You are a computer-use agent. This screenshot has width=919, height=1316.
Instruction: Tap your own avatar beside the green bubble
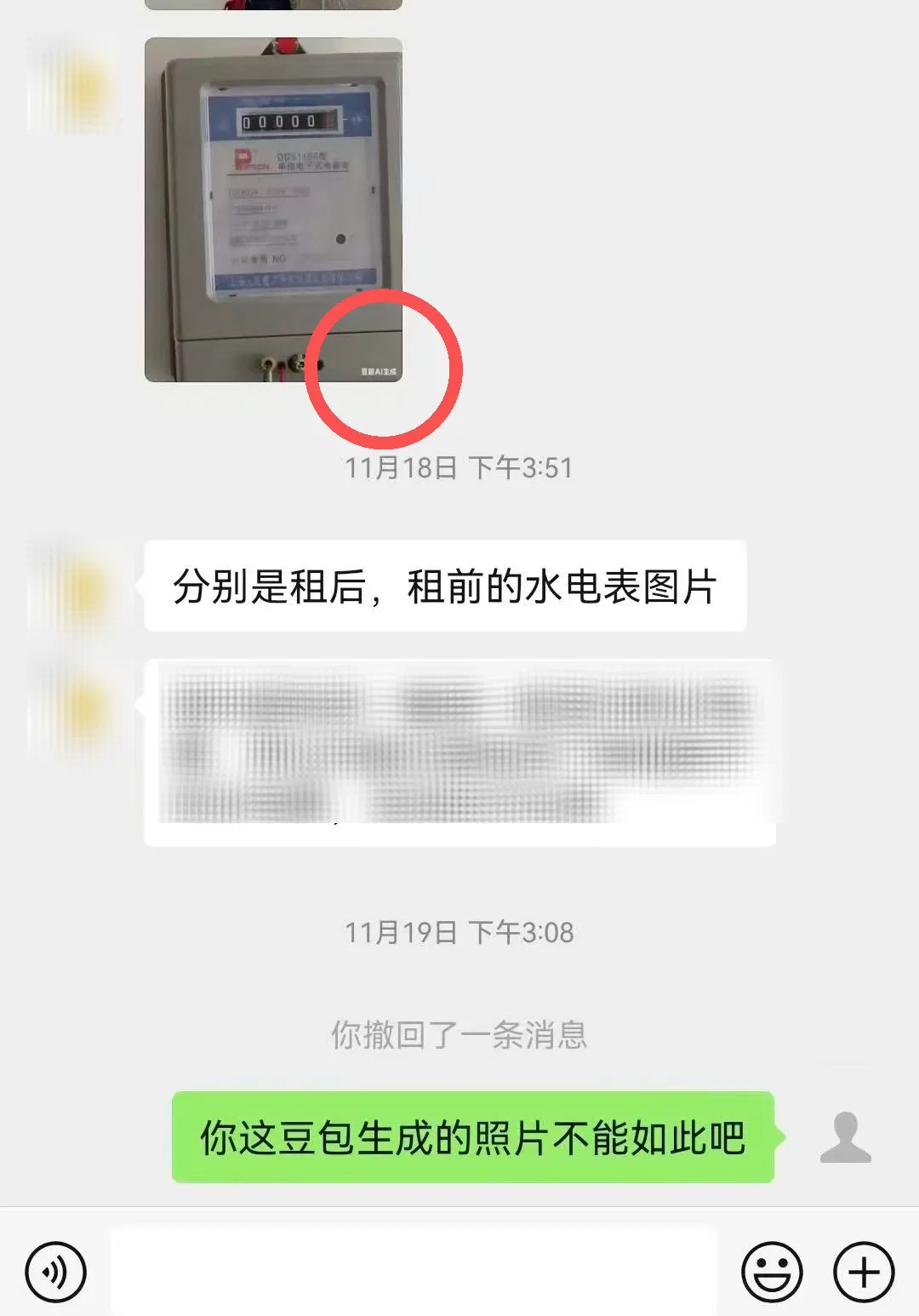(x=846, y=1136)
